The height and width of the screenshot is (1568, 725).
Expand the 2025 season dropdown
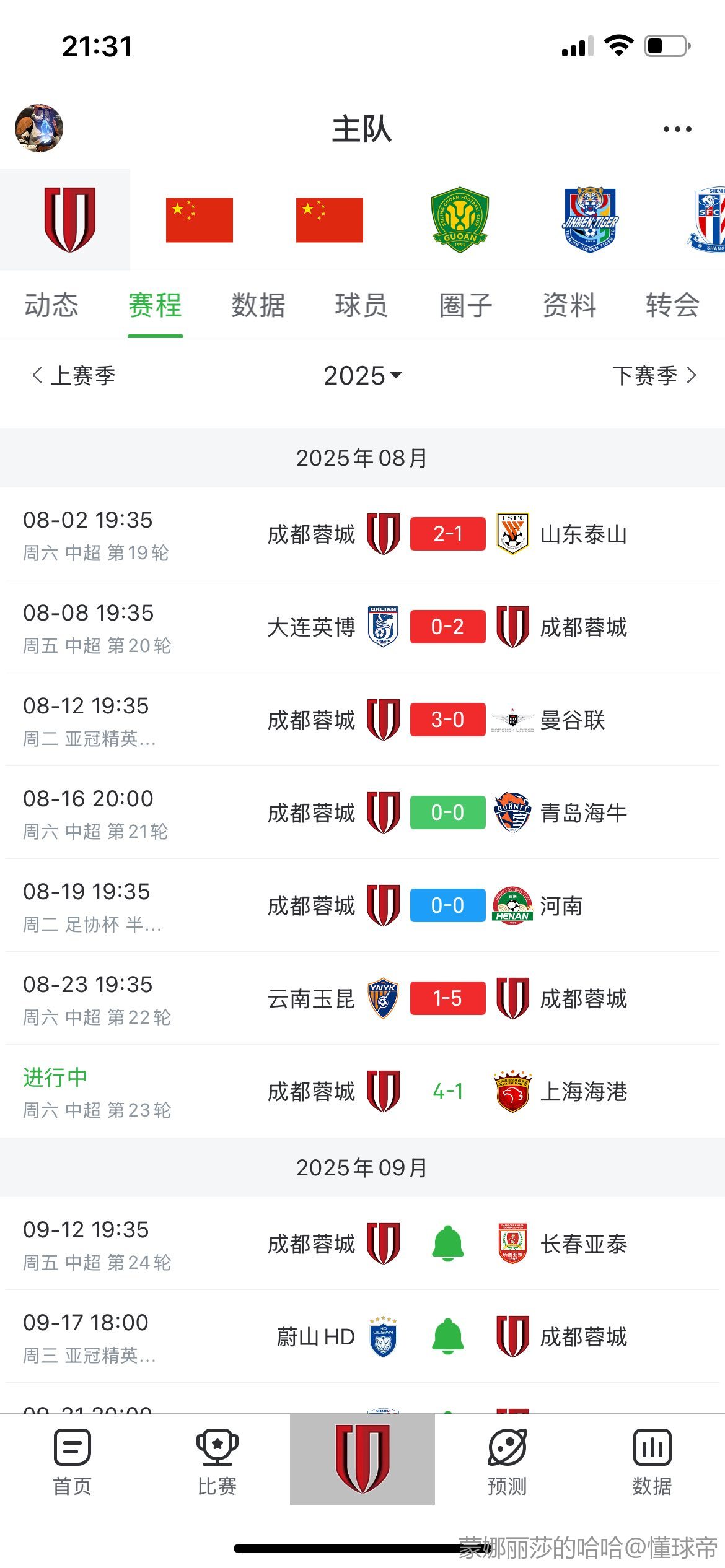[x=362, y=375]
